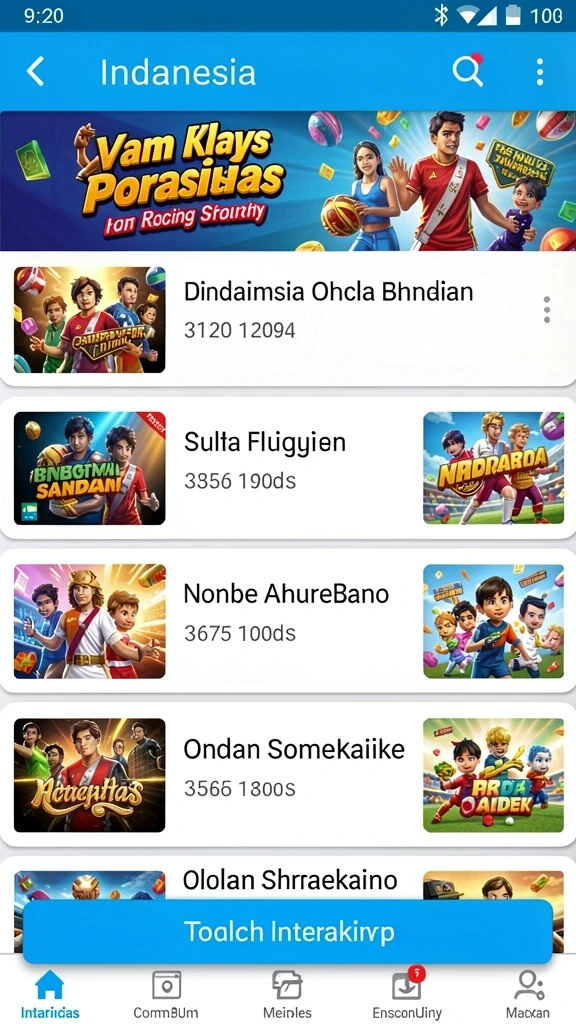The width and height of the screenshot is (576, 1024).
Task: Open the Sulta Flugyien card
Action: pyautogui.click(x=288, y=468)
